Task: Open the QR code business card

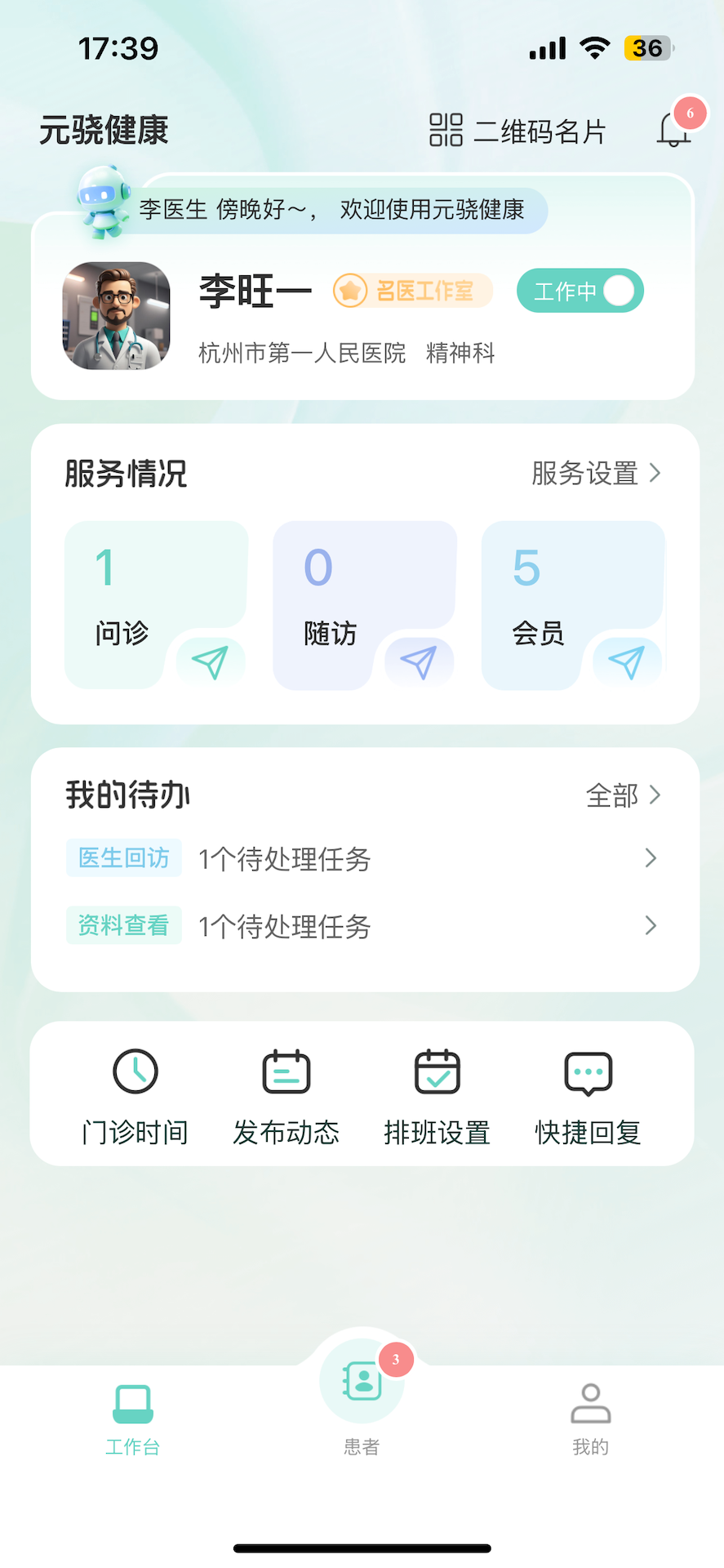Action: click(517, 129)
